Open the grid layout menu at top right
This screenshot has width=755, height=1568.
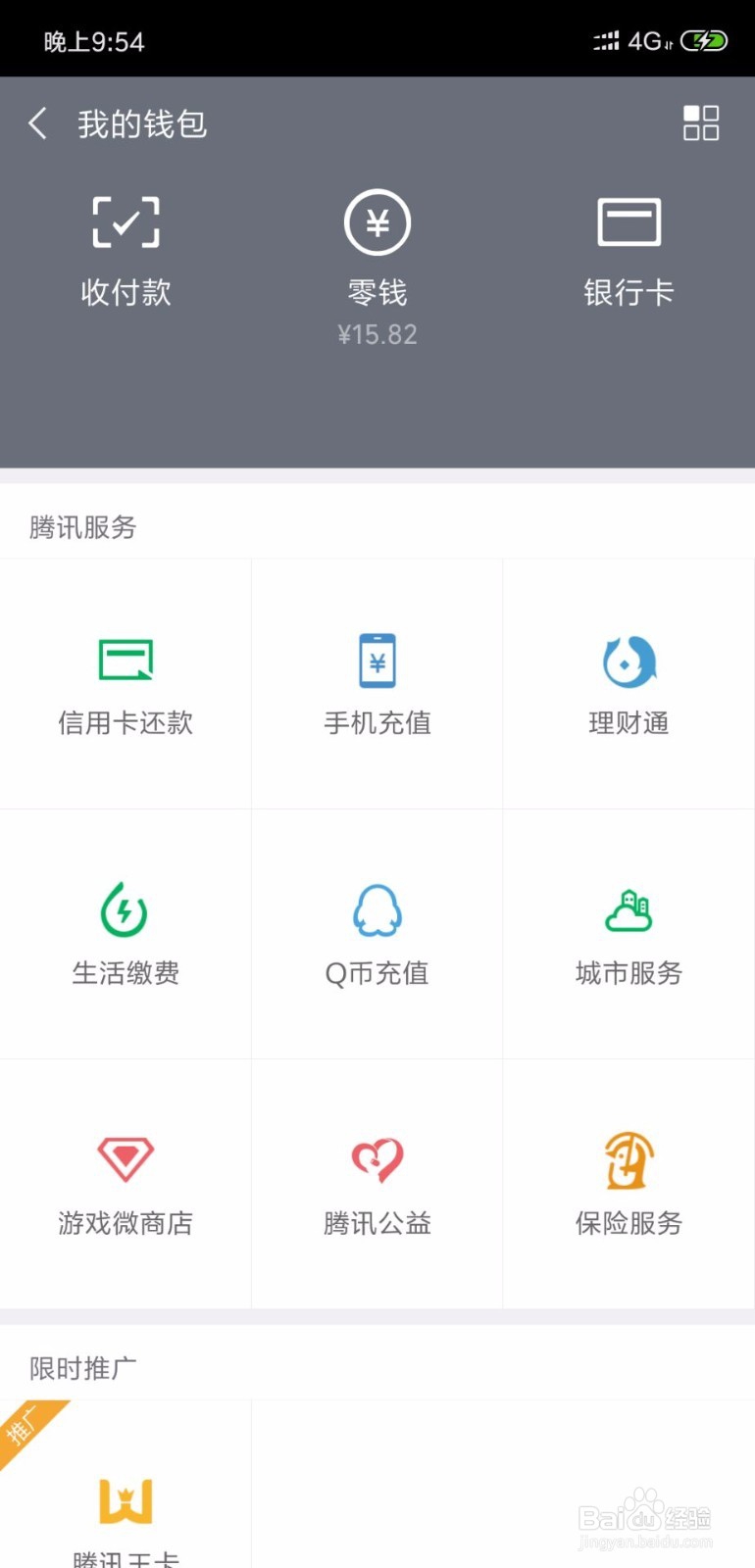click(x=701, y=123)
